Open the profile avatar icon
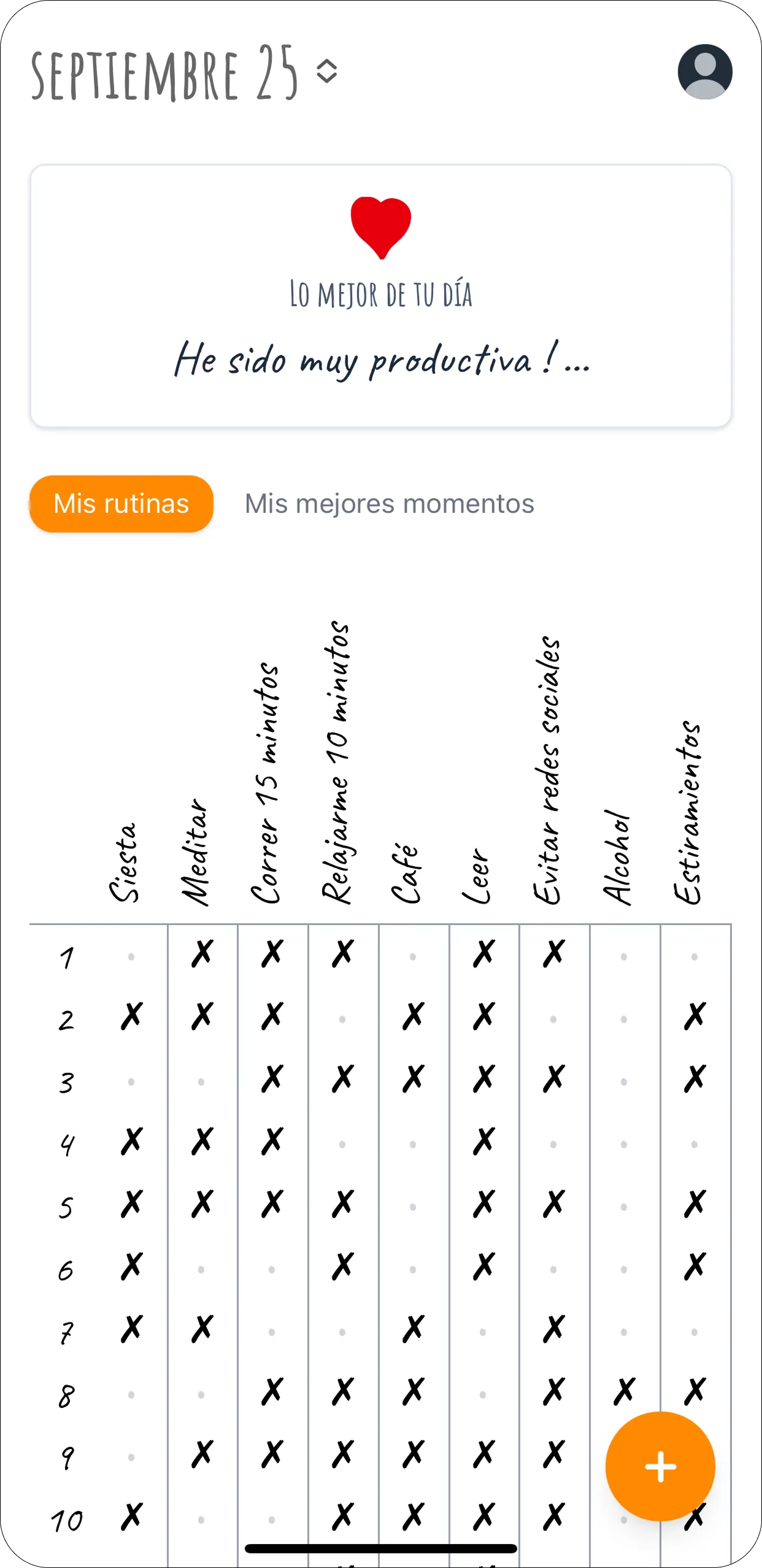This screenshot has width=762, height=1568. point(704,71)
